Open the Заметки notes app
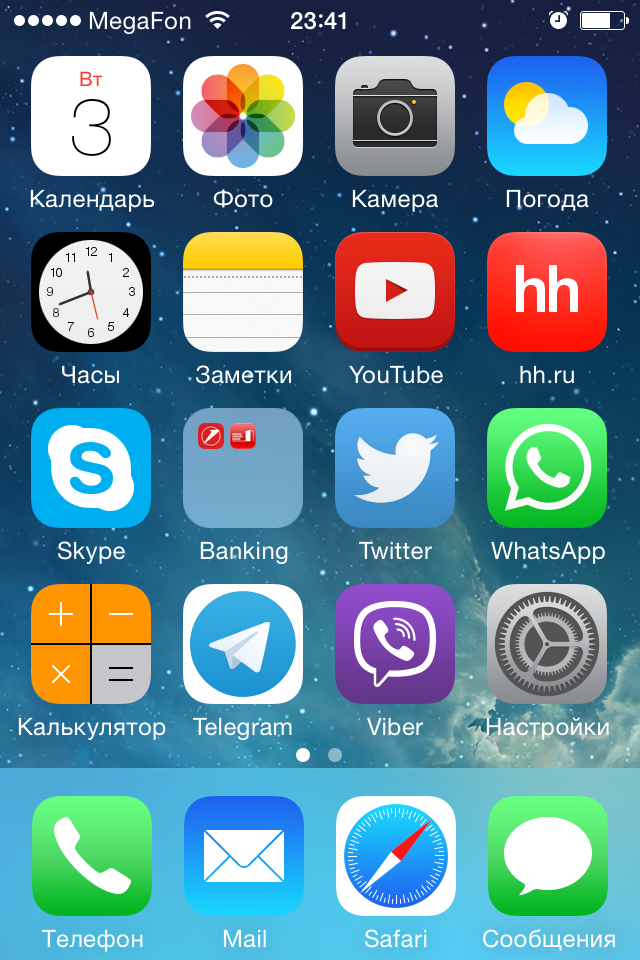The width and height of the screenshot is (640, 960). coord(243,292)
